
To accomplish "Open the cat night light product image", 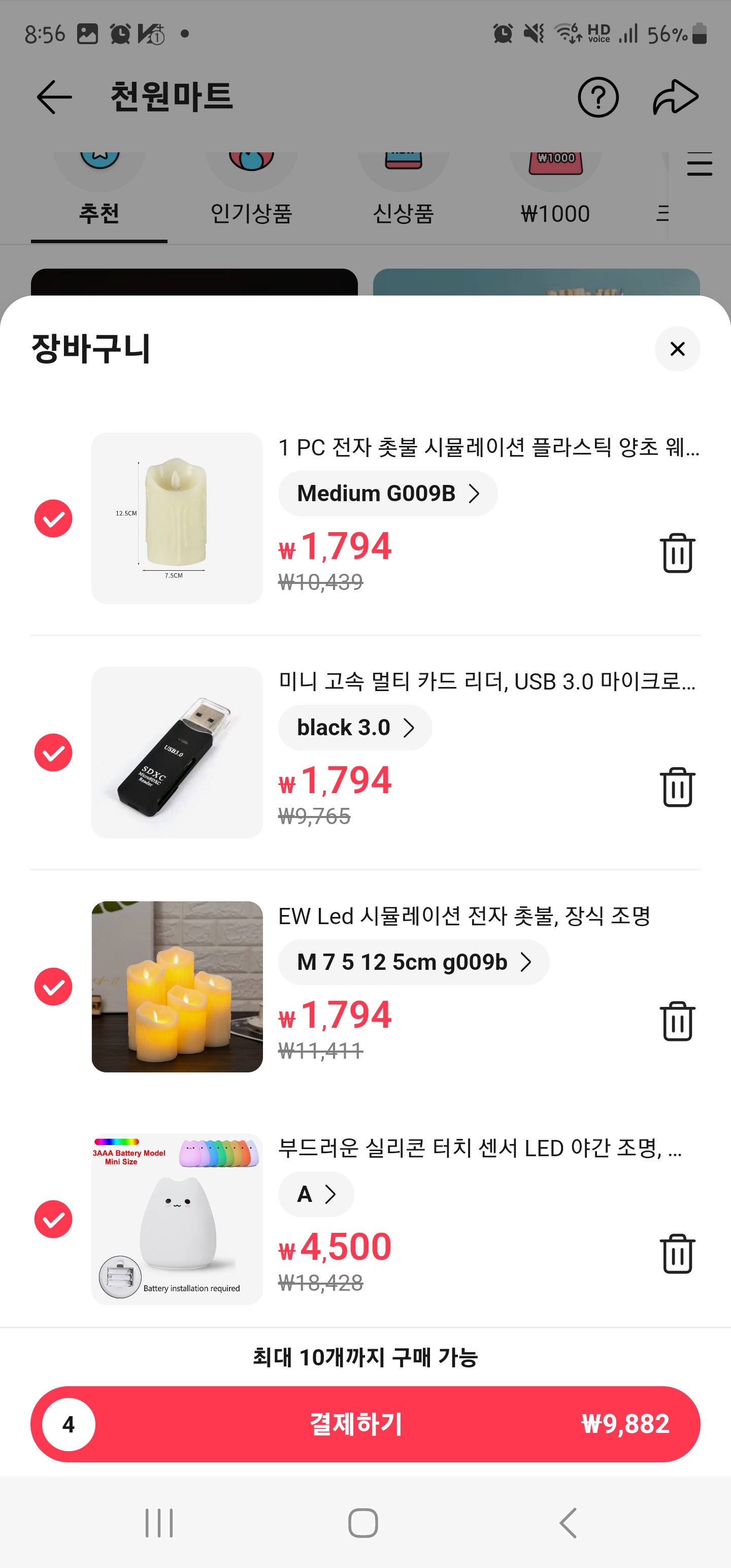I will pyautogui.click(x=177, y=1219).
